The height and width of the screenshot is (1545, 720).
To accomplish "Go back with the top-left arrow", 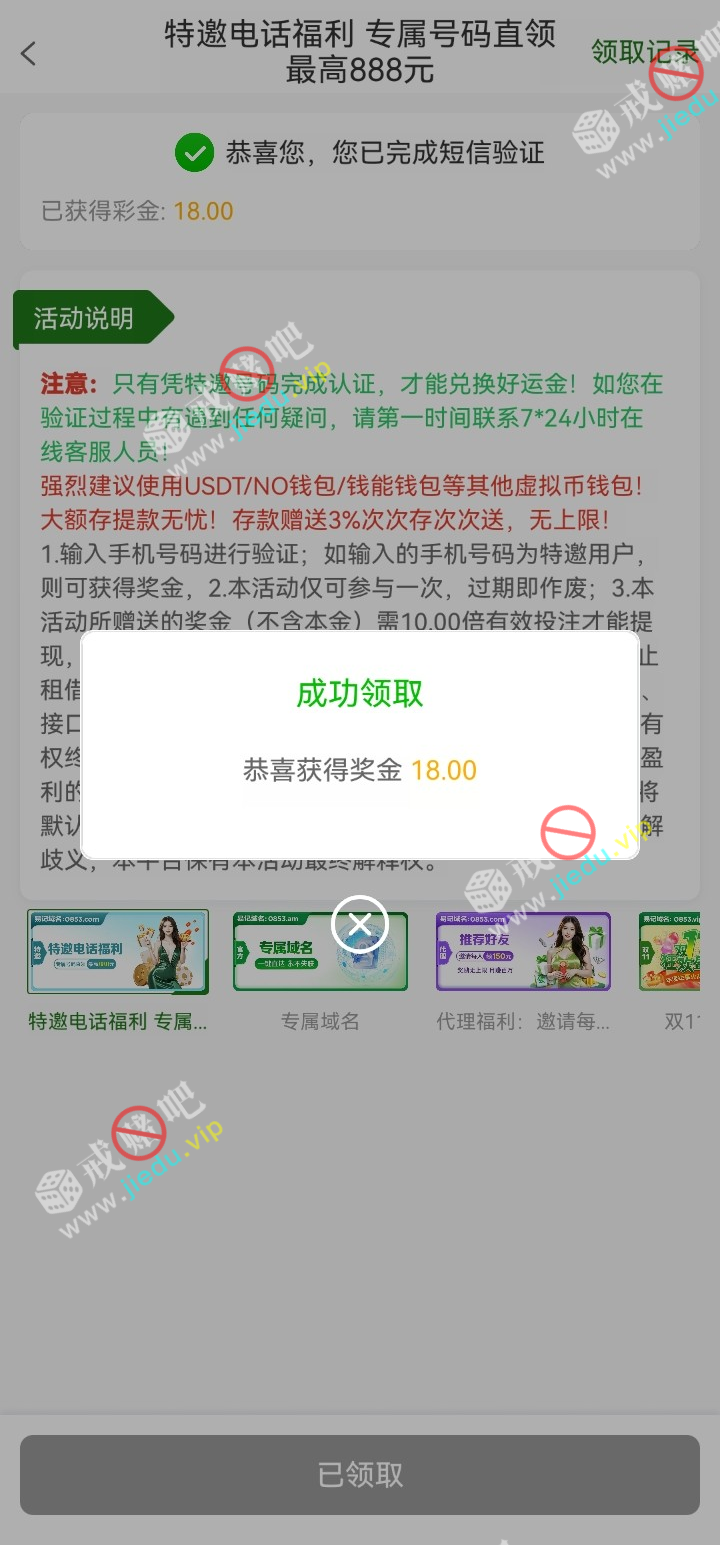I will (29, 54).
